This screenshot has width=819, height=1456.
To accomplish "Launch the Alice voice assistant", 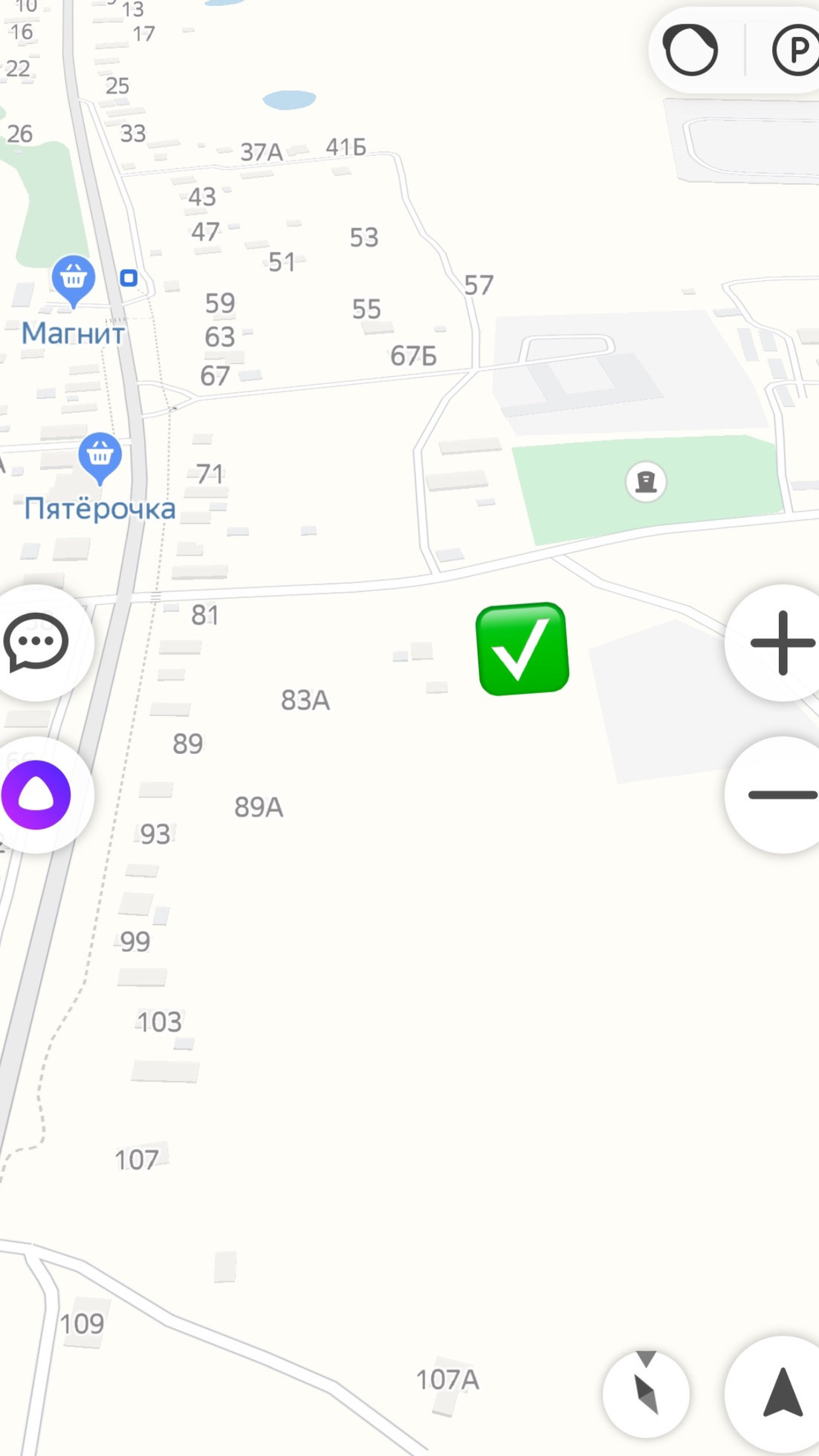I will 37,795.
